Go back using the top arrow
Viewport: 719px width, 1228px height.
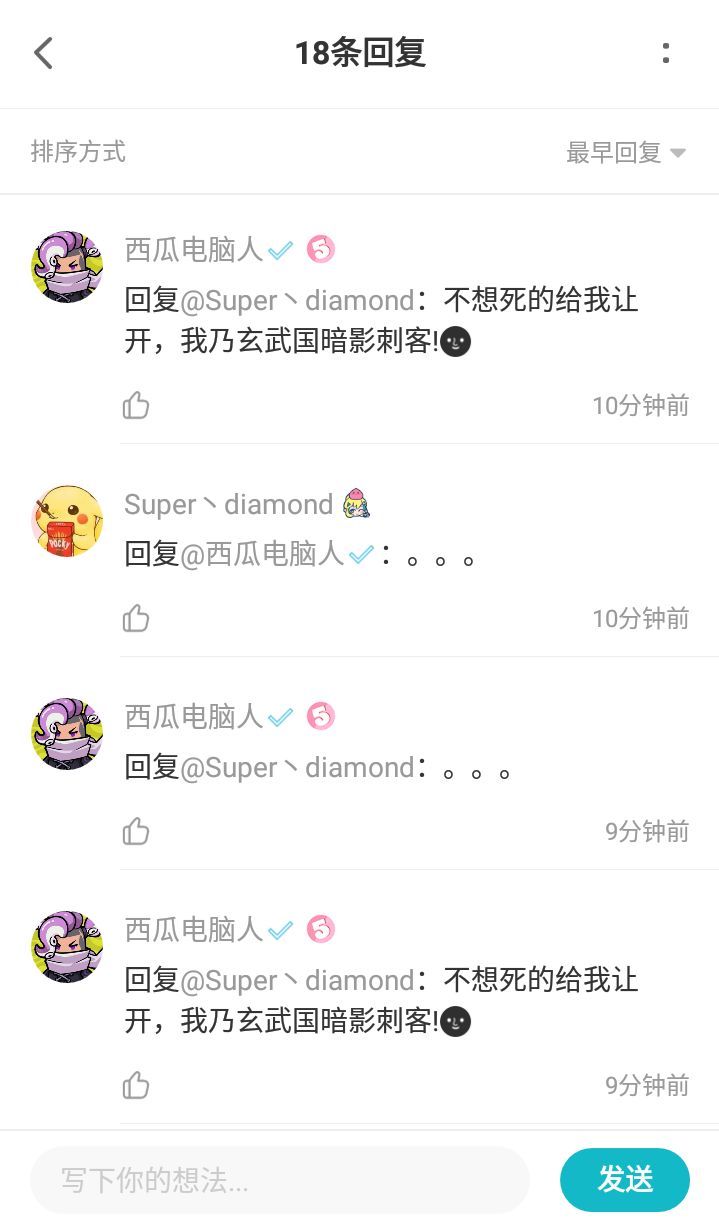point(43,53)
